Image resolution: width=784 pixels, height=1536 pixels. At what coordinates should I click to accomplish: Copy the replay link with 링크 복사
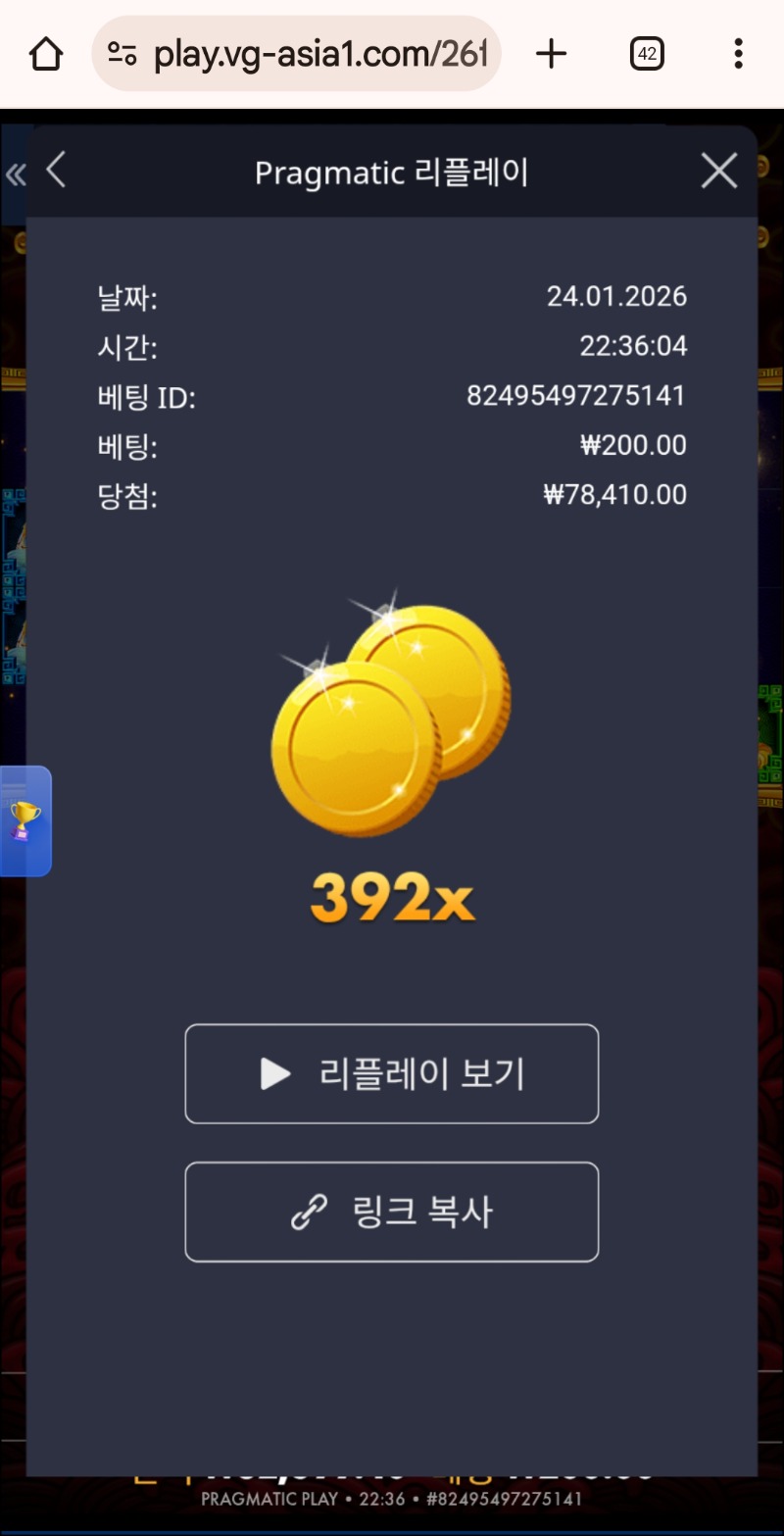pyautogui.click(x=391, y=1213)
